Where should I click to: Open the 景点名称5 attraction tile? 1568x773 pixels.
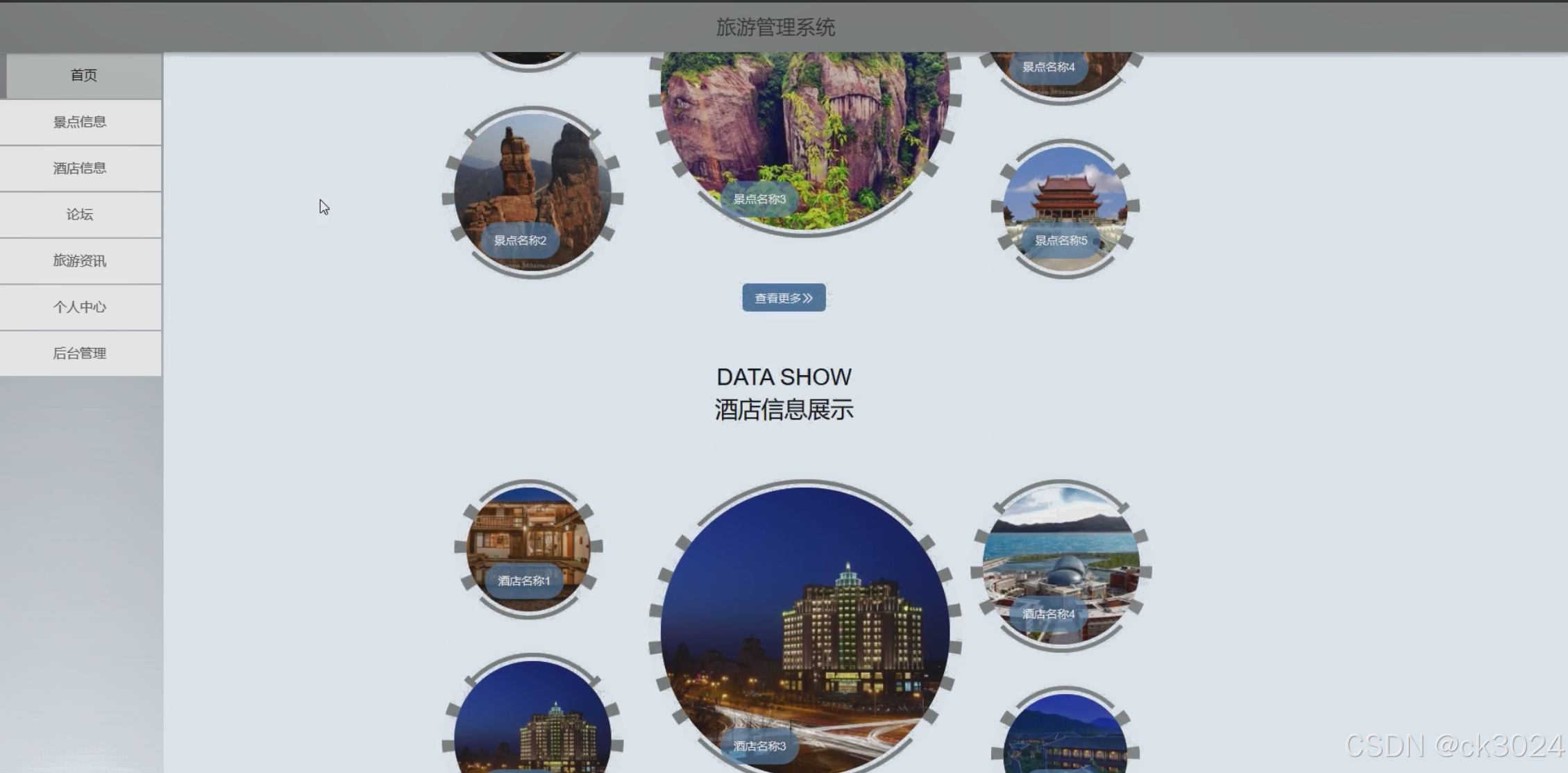coord(1065,208)
